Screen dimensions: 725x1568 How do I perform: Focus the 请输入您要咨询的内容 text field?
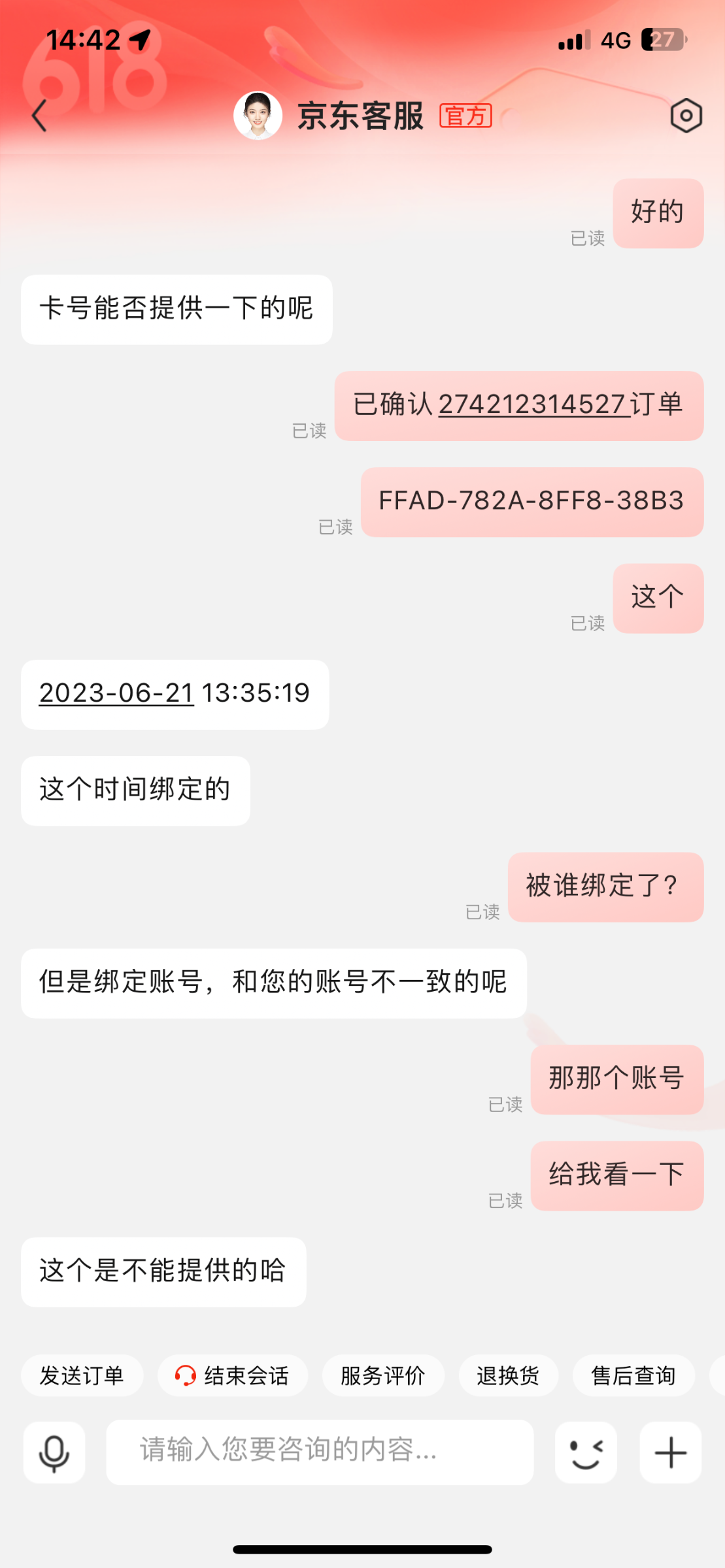click(320, 1451)
